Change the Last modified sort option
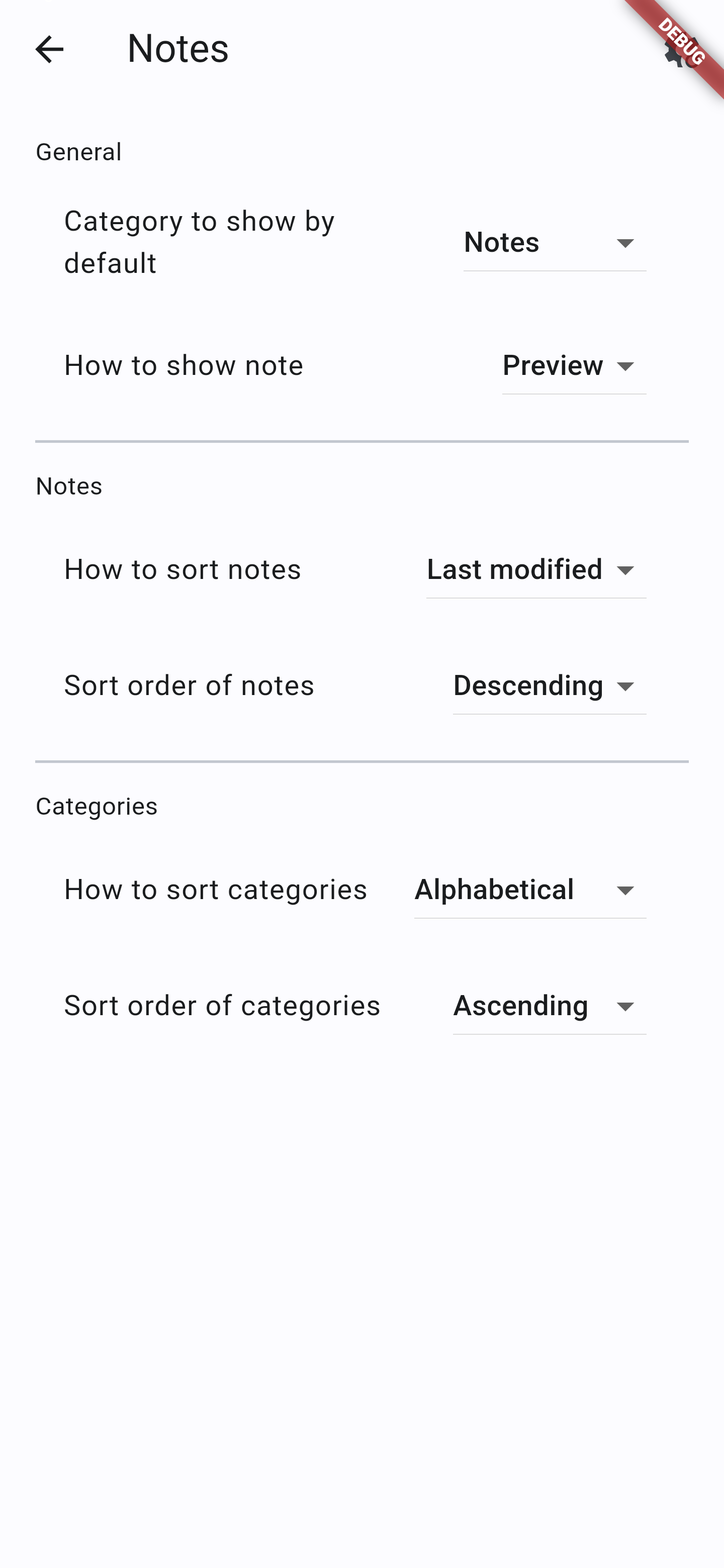This screenshot has width=724, height=1568. 536,570
